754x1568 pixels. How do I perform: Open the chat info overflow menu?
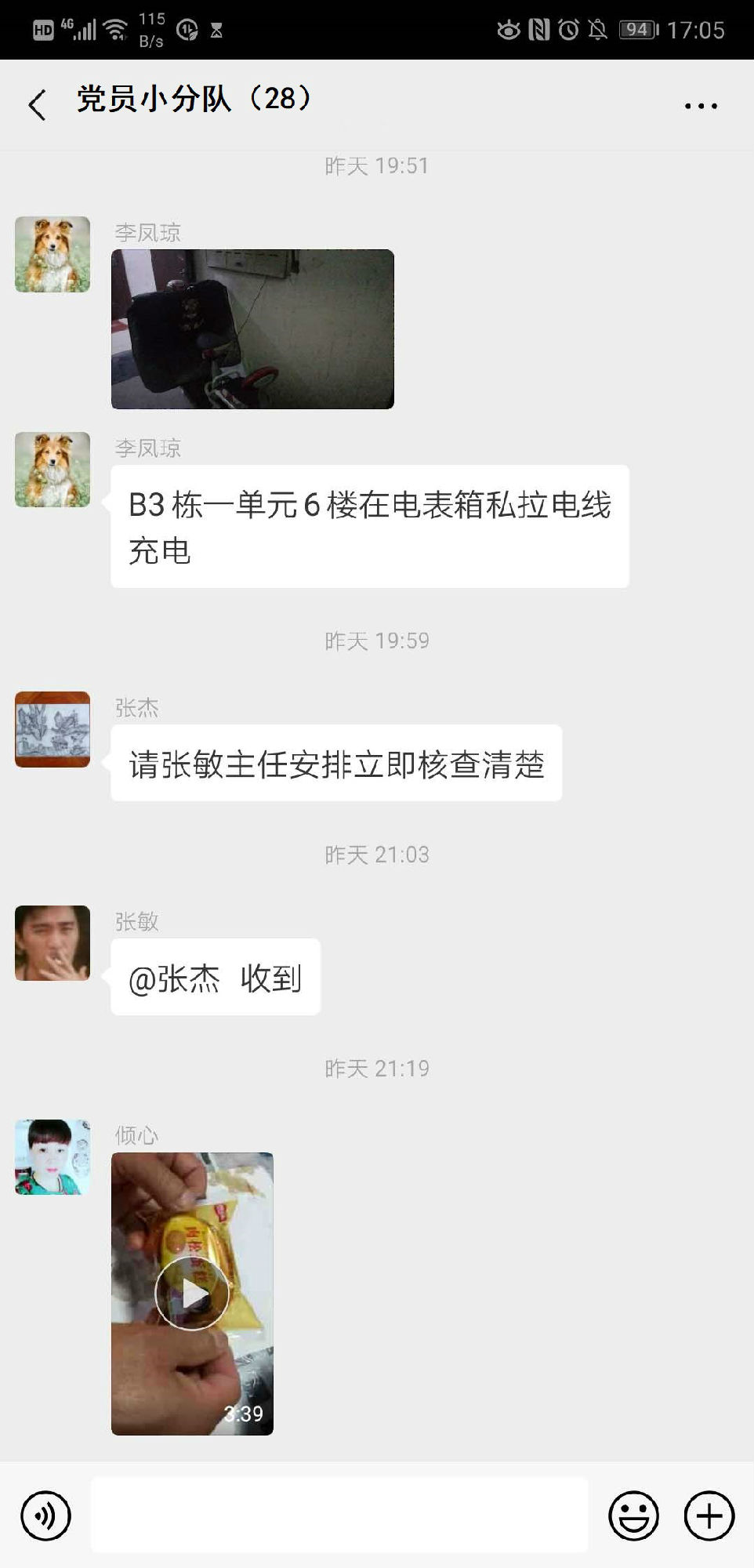tap(700, 105)
